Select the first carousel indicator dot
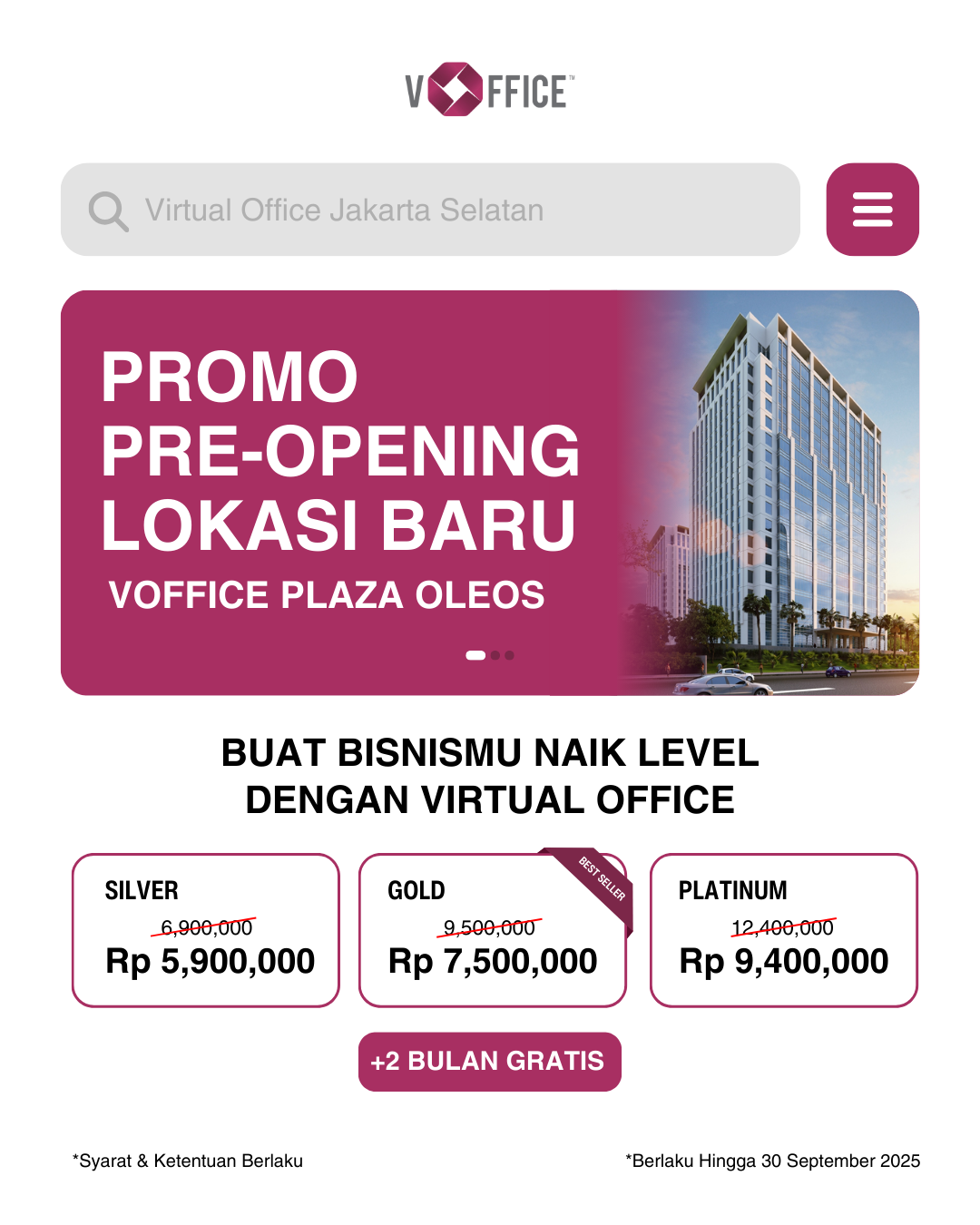The height and width of the screenshot is (1225, 980). coord(475,655)
